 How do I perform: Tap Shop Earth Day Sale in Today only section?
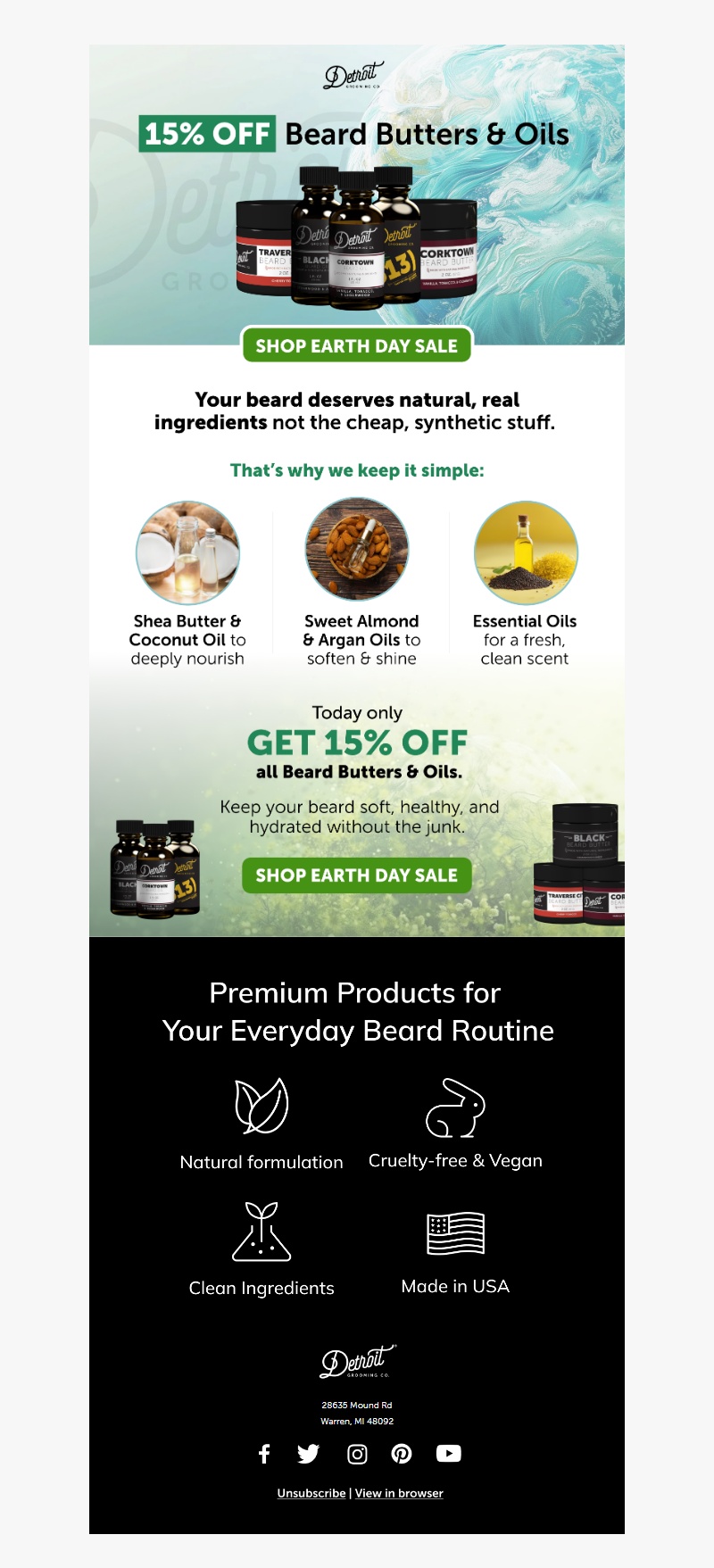click(x=356, y=875)
